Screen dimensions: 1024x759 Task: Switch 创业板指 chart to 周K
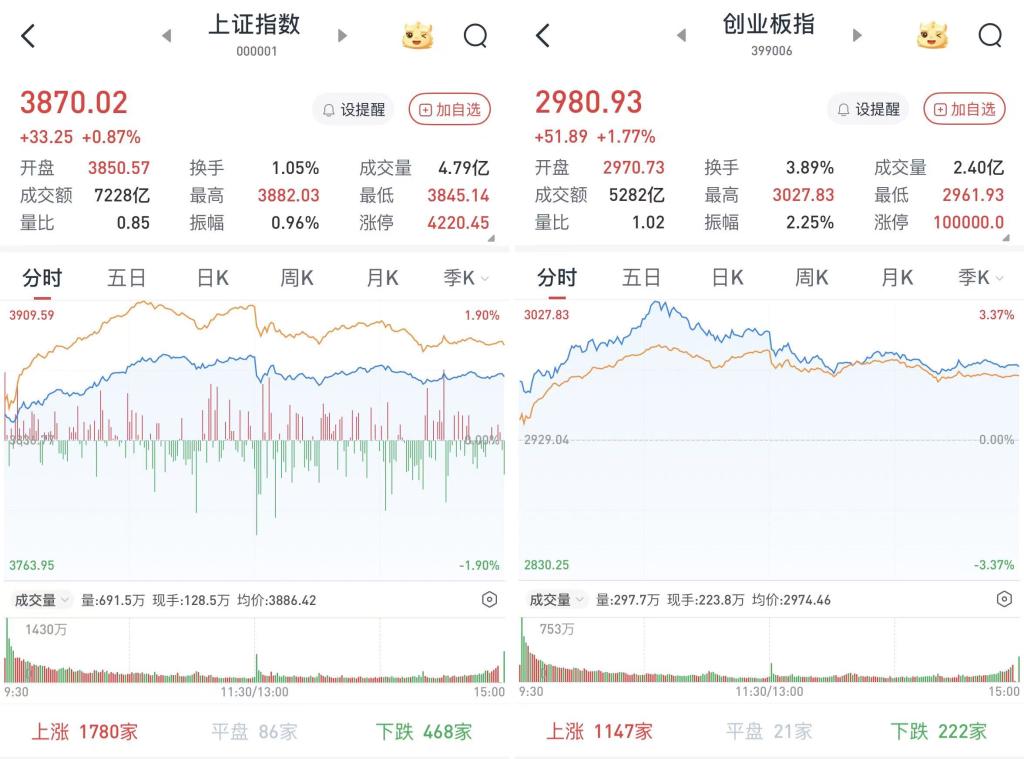(x=812, y=277)
